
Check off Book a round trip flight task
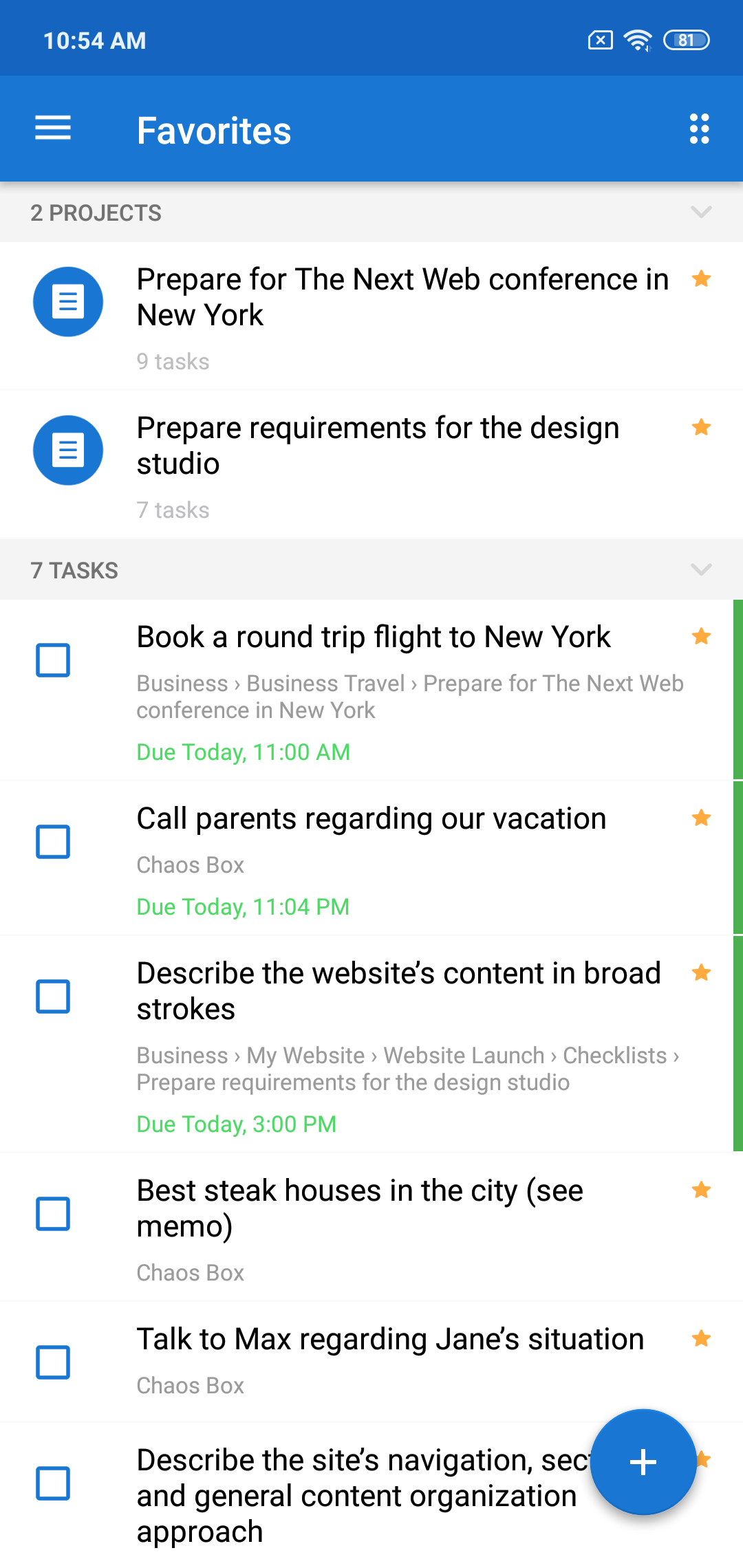coord(53,660)
